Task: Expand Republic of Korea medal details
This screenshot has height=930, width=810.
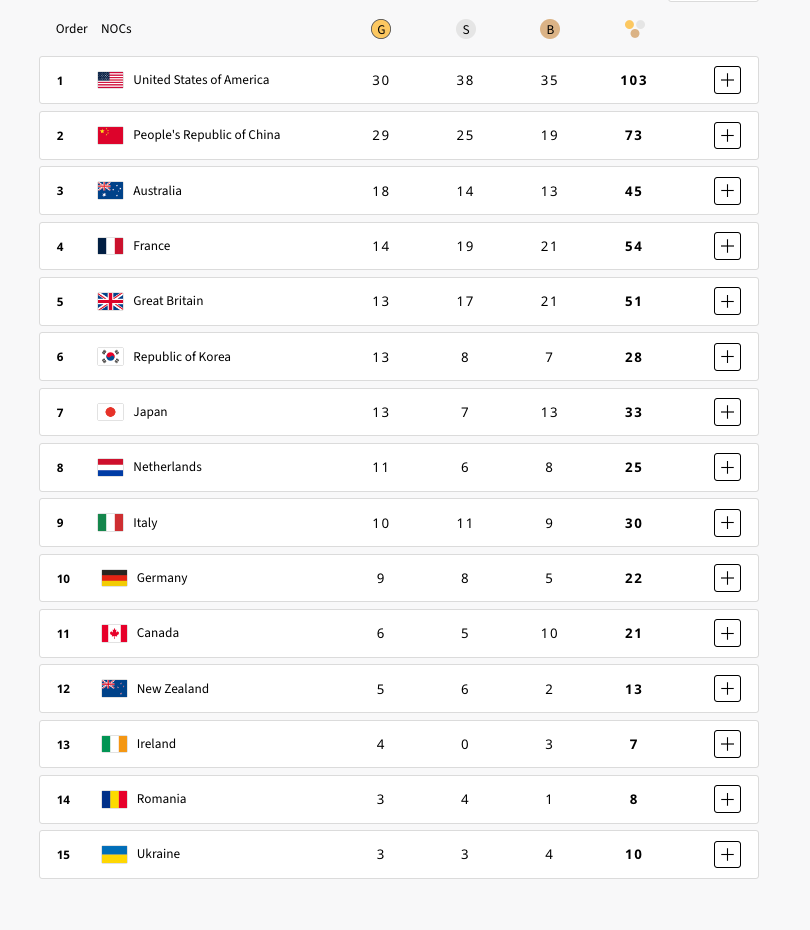Action: 727,357
